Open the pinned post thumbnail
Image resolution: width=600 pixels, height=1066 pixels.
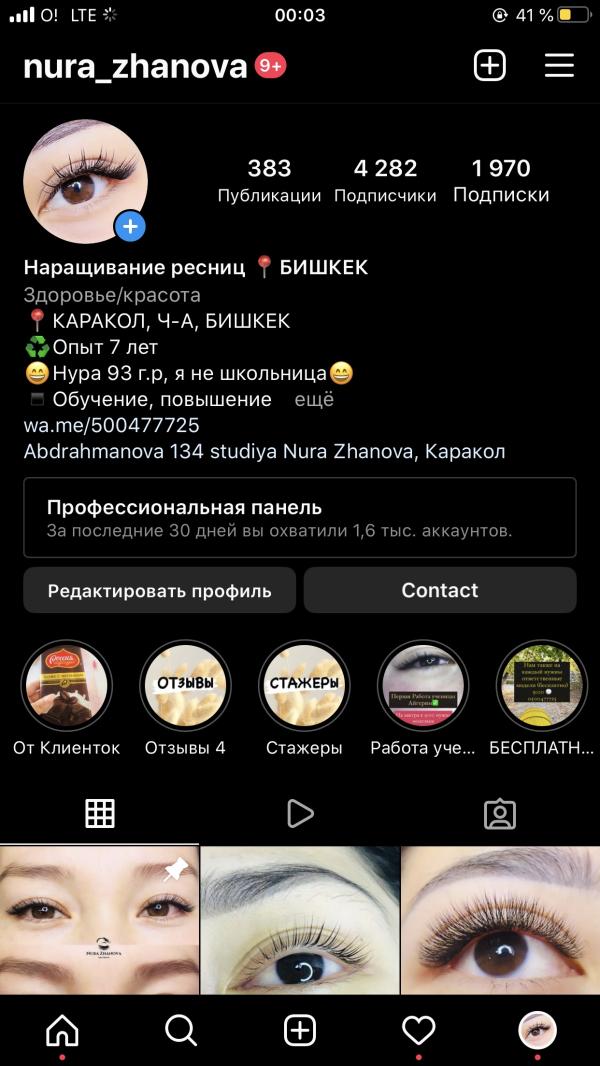point(99,920)
